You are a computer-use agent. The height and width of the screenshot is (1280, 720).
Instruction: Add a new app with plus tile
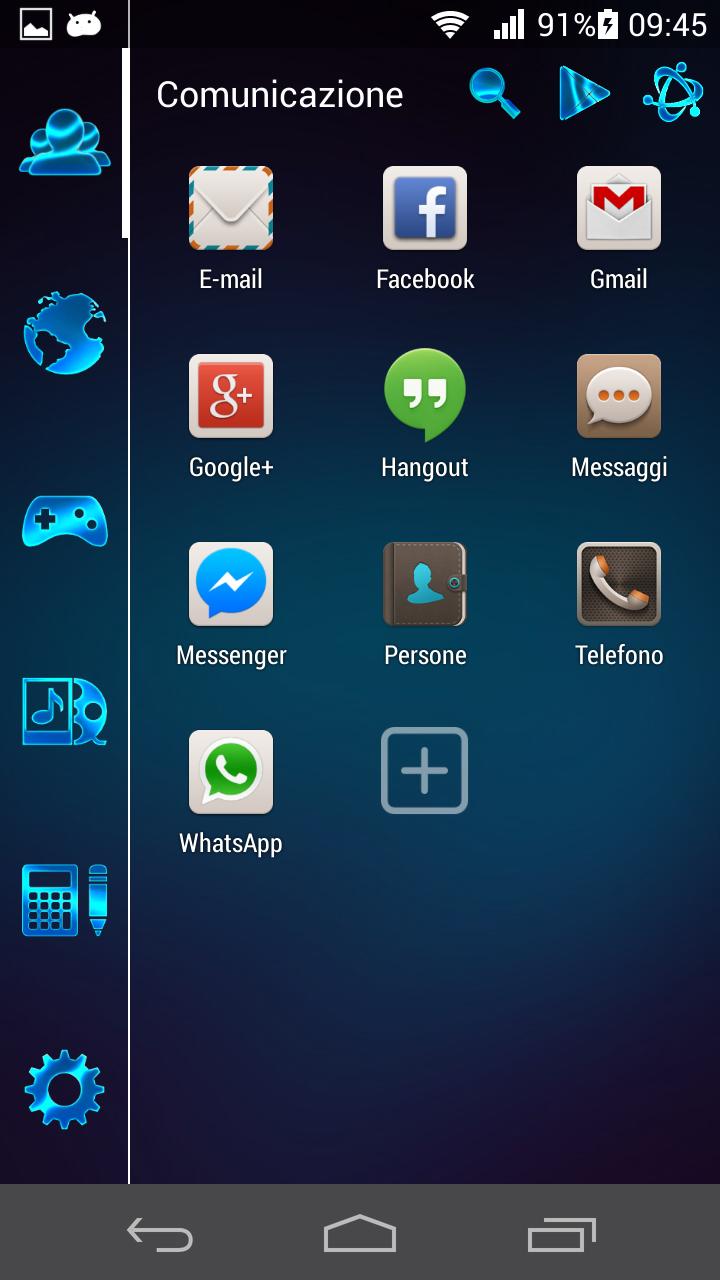(x=425, y=770)
